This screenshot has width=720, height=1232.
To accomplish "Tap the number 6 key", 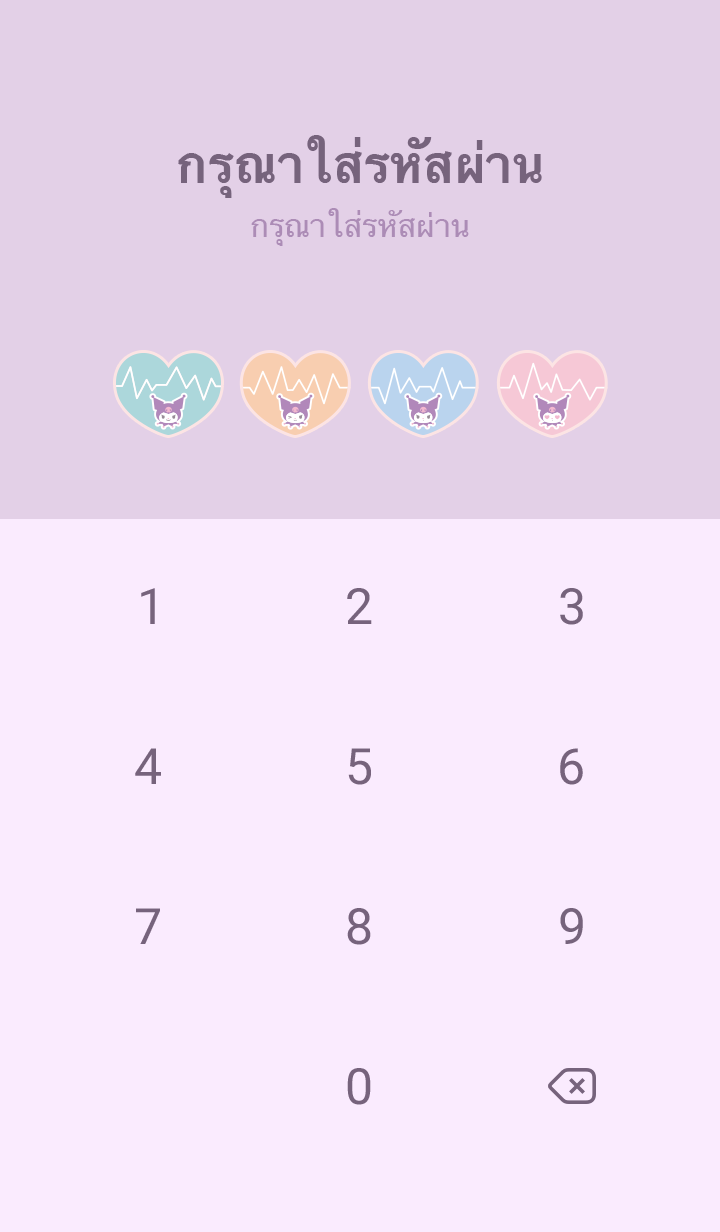I will [x=571, y=767].
